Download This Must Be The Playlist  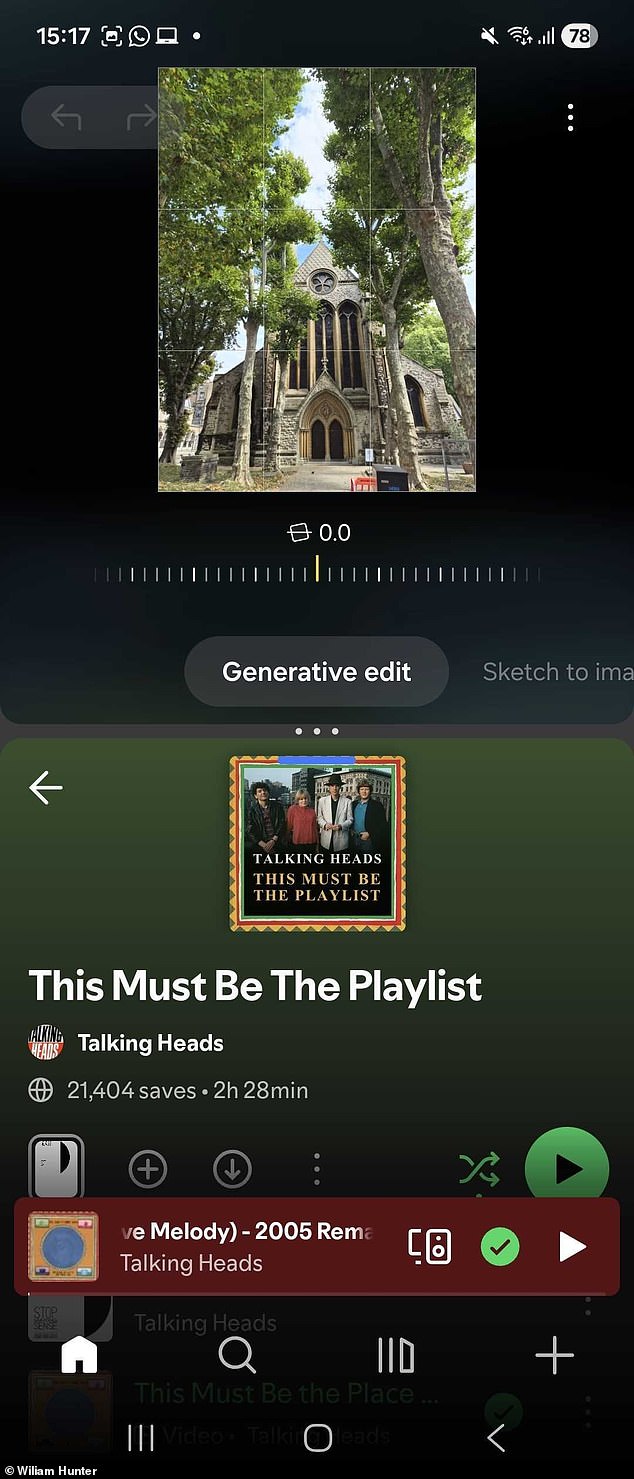tap(232, 1168)
